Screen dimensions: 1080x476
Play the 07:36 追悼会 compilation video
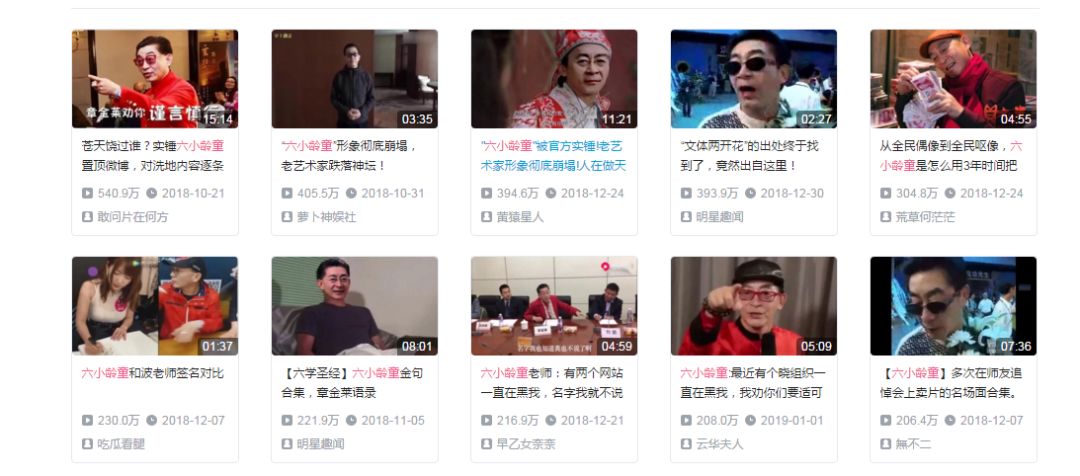click(952, 306)
